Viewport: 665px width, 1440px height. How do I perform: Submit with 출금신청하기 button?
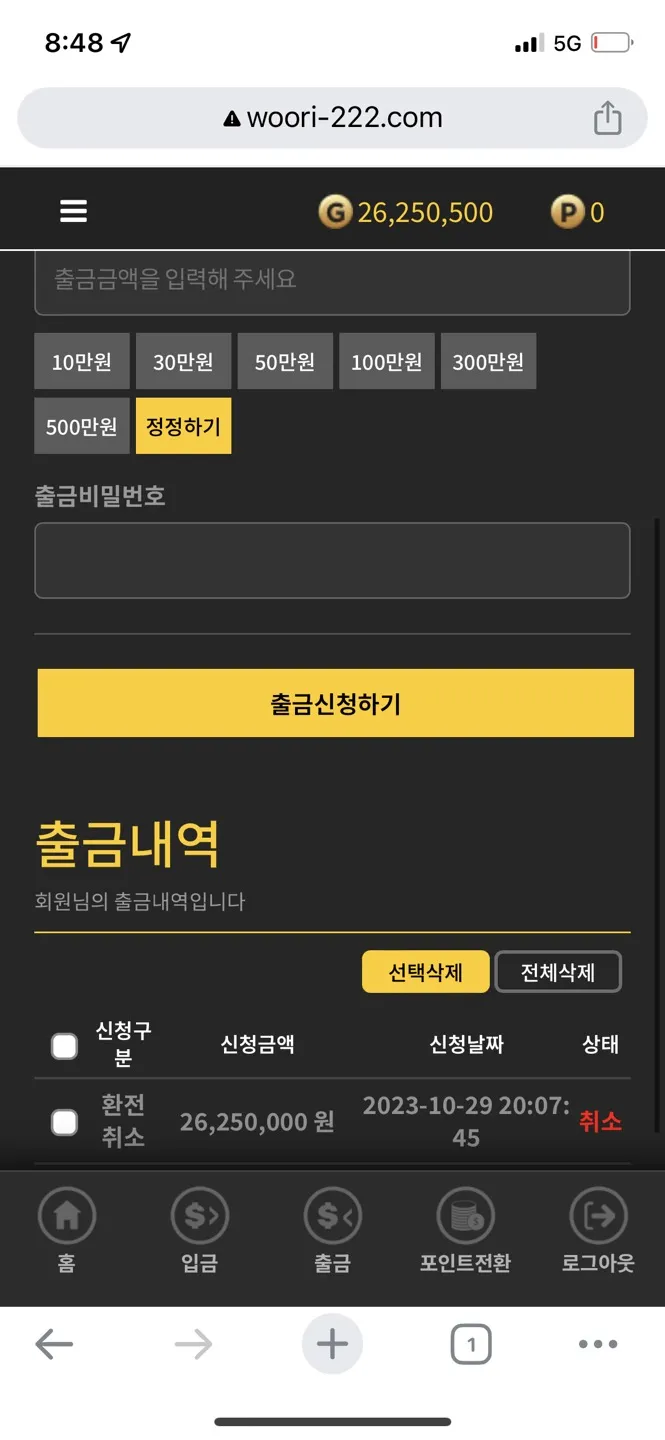point(336,703)
